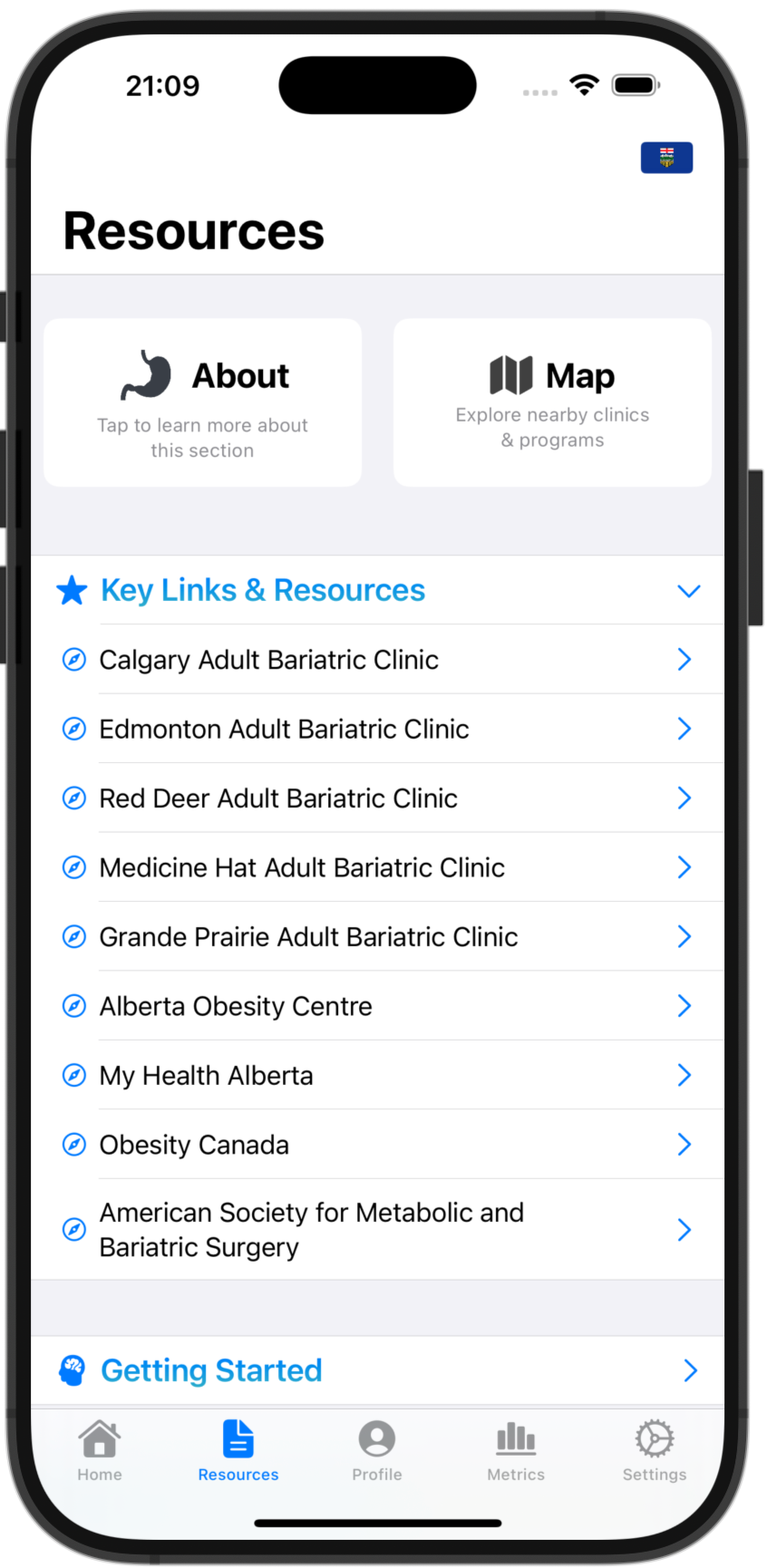767x1568 pixels.
Task: Open Grande Prairie Adult Bariatric Clinic
Action: coord(377,937)
